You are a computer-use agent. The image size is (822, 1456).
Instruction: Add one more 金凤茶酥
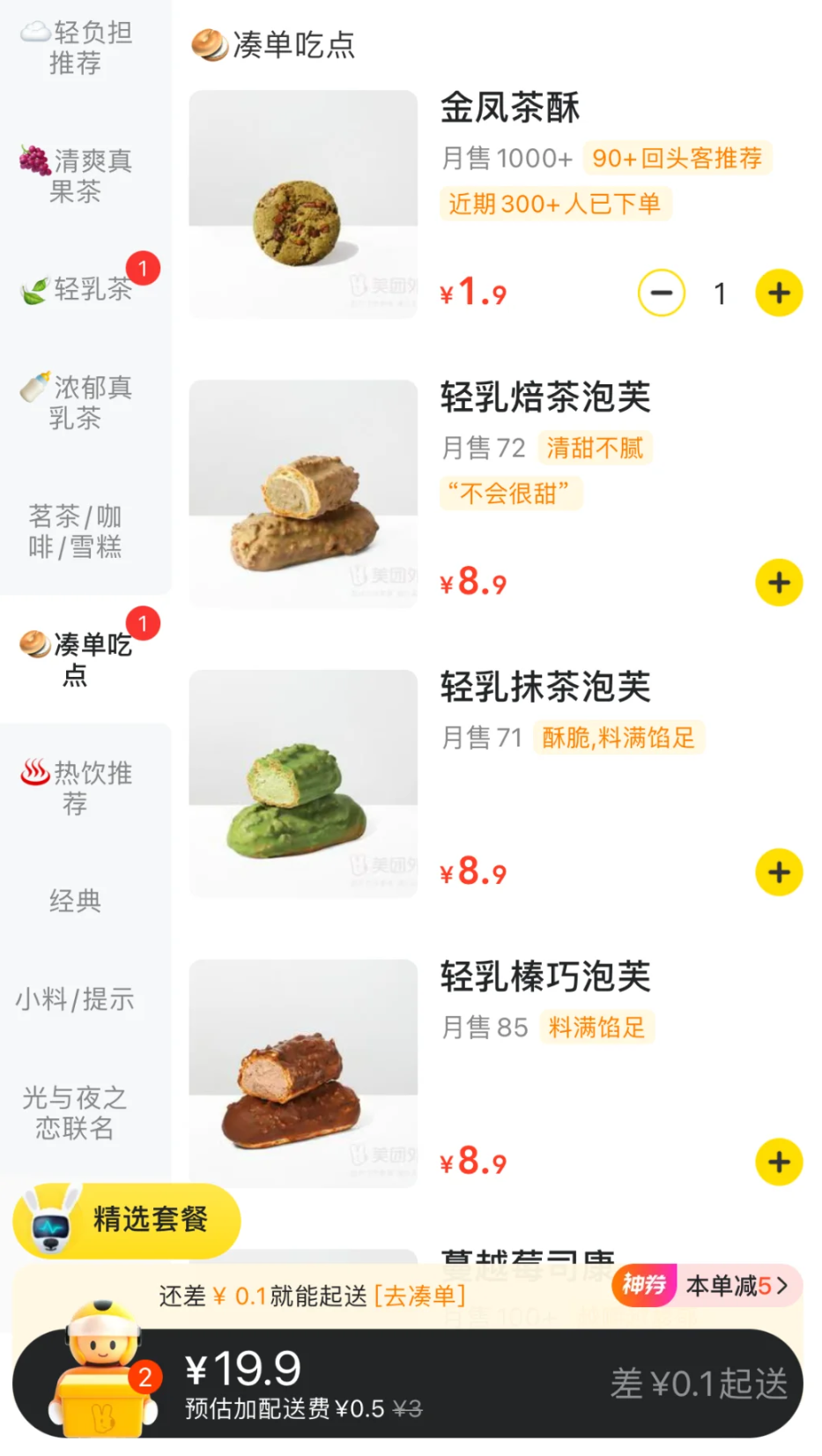click(779, 293)
